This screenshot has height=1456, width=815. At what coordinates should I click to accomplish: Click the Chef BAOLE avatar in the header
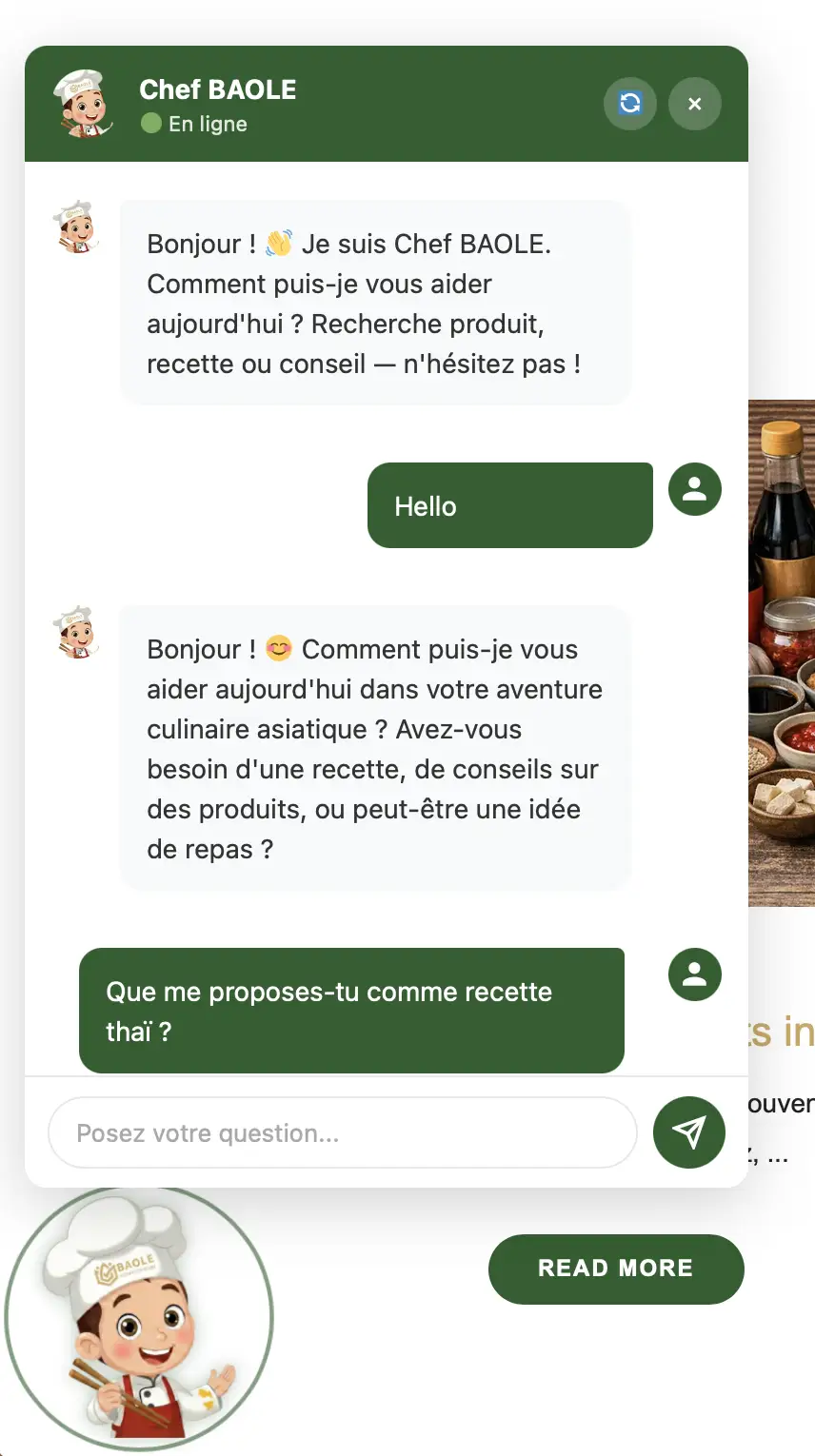[83, 103]
